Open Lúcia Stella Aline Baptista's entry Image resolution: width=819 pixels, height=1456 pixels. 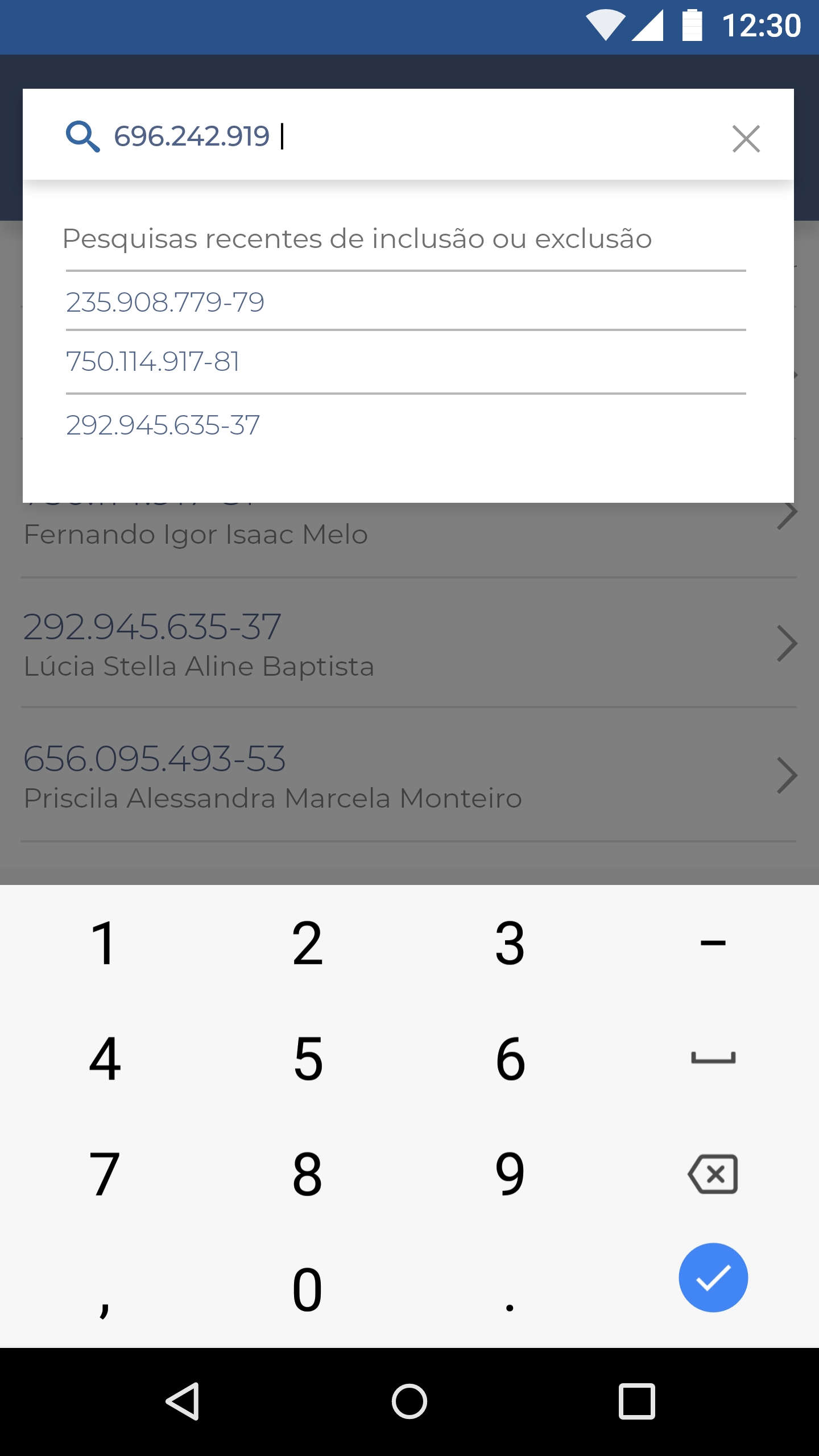tap(409, 644)
